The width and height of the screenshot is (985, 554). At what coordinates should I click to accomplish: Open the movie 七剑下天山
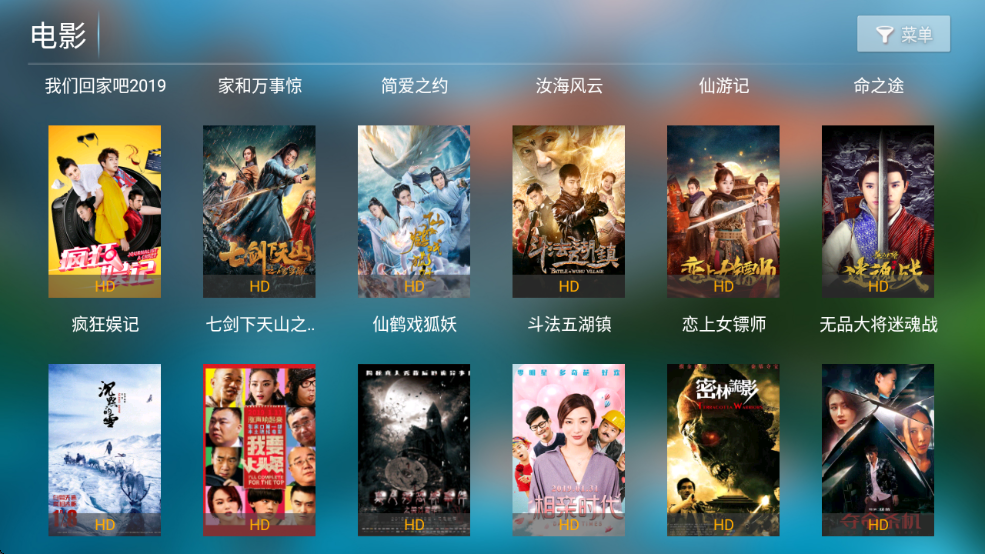(259, 211)
